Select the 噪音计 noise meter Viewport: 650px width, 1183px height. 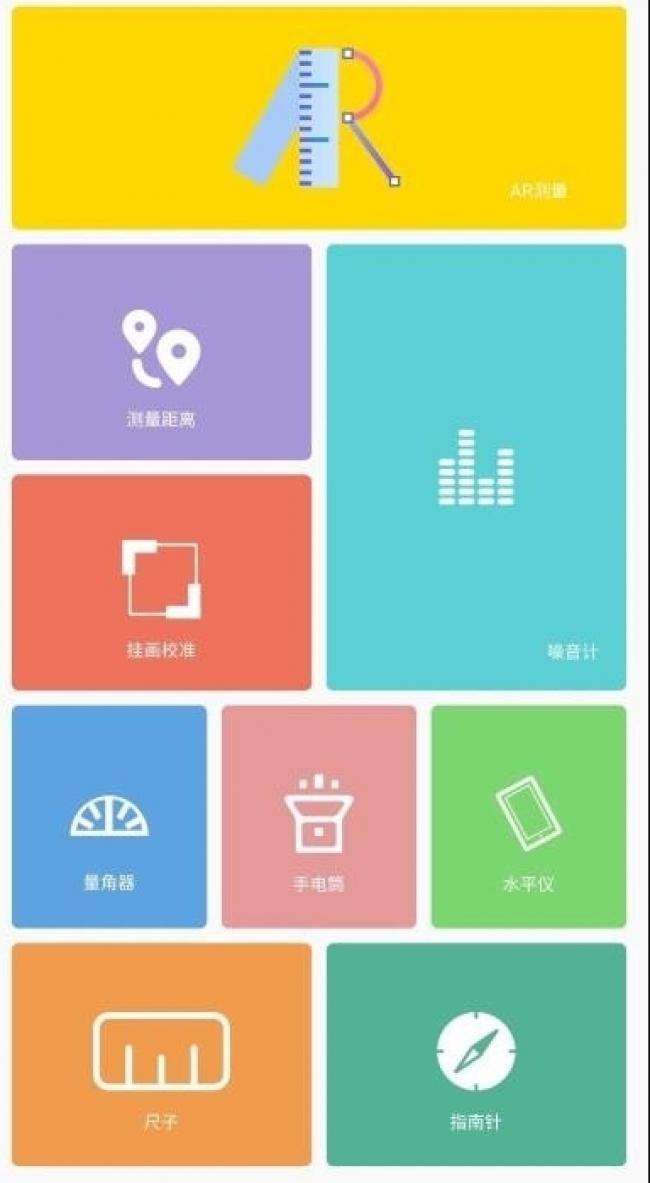[476, 467]
